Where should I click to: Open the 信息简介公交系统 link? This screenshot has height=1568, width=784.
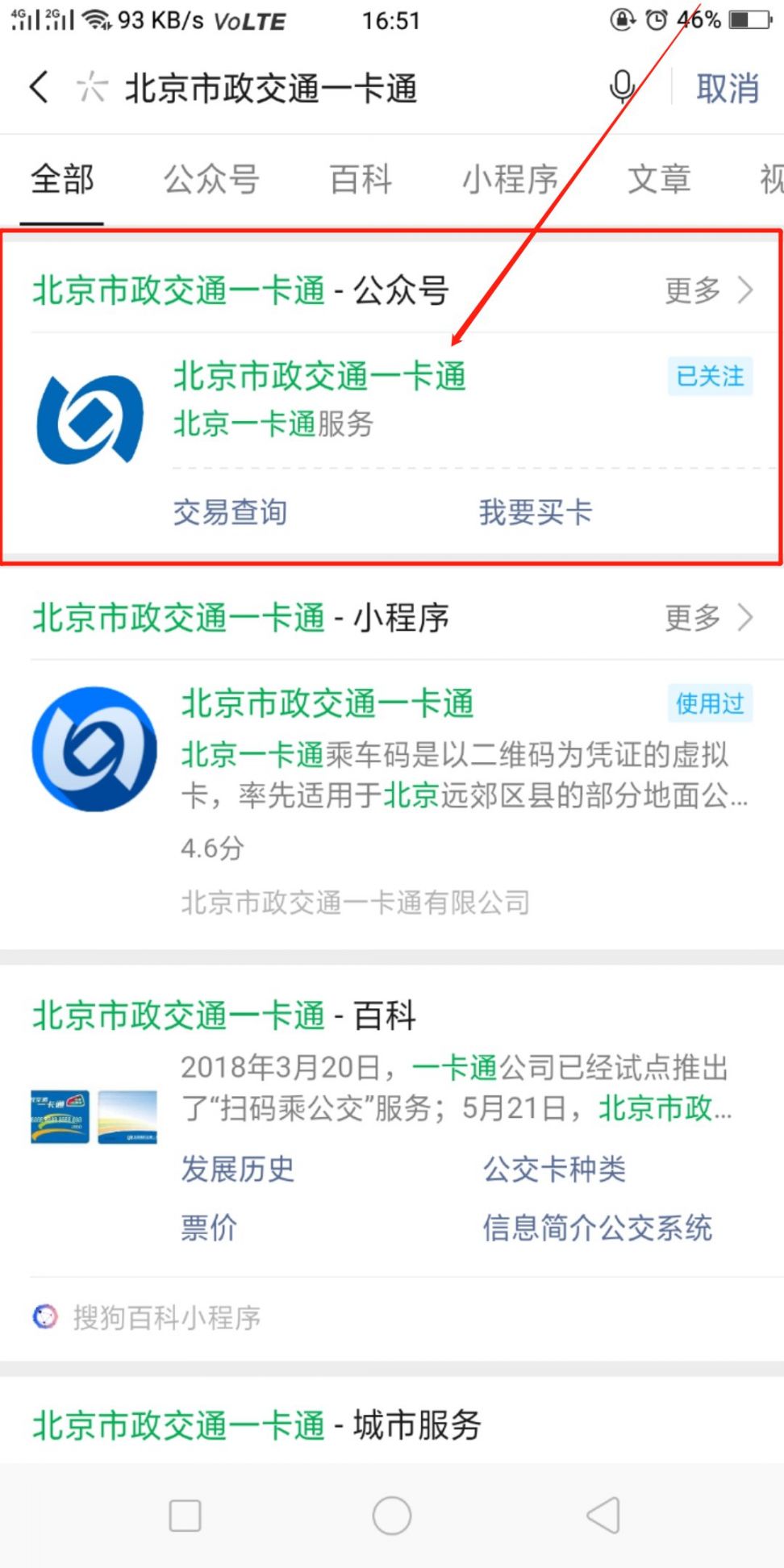(597, 1228)
